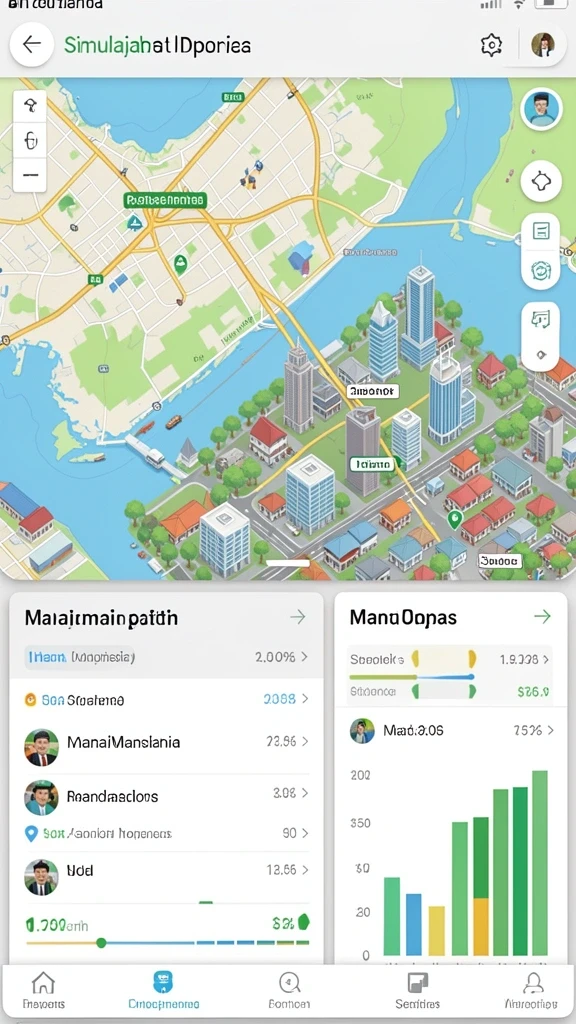Screen dimensions: 576x1024
Task: Open the arrow beside the Manu Dopas card
Action: [x=542, y=616]
